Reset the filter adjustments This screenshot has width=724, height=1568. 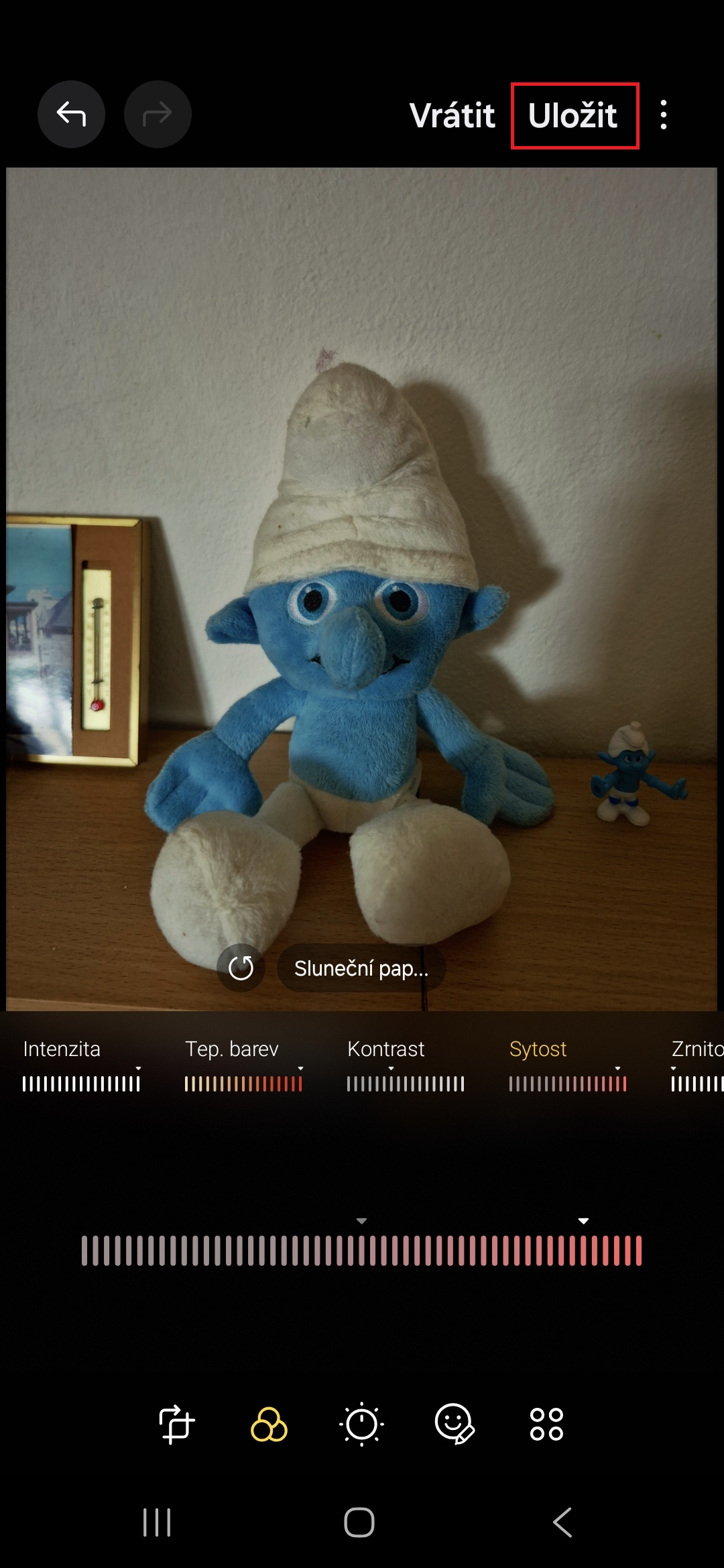241,968
